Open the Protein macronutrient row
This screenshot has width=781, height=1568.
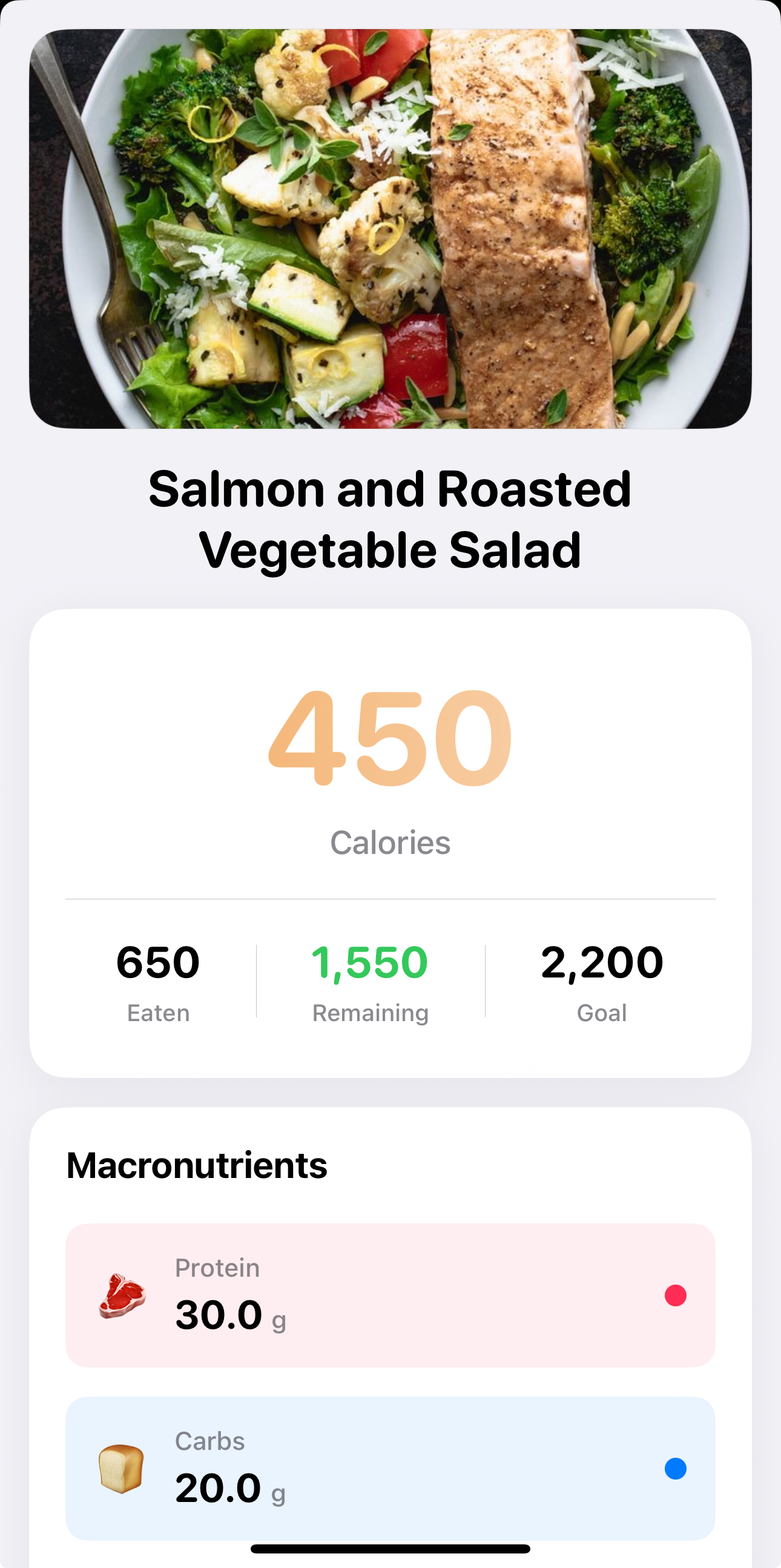pos(389,1295)
